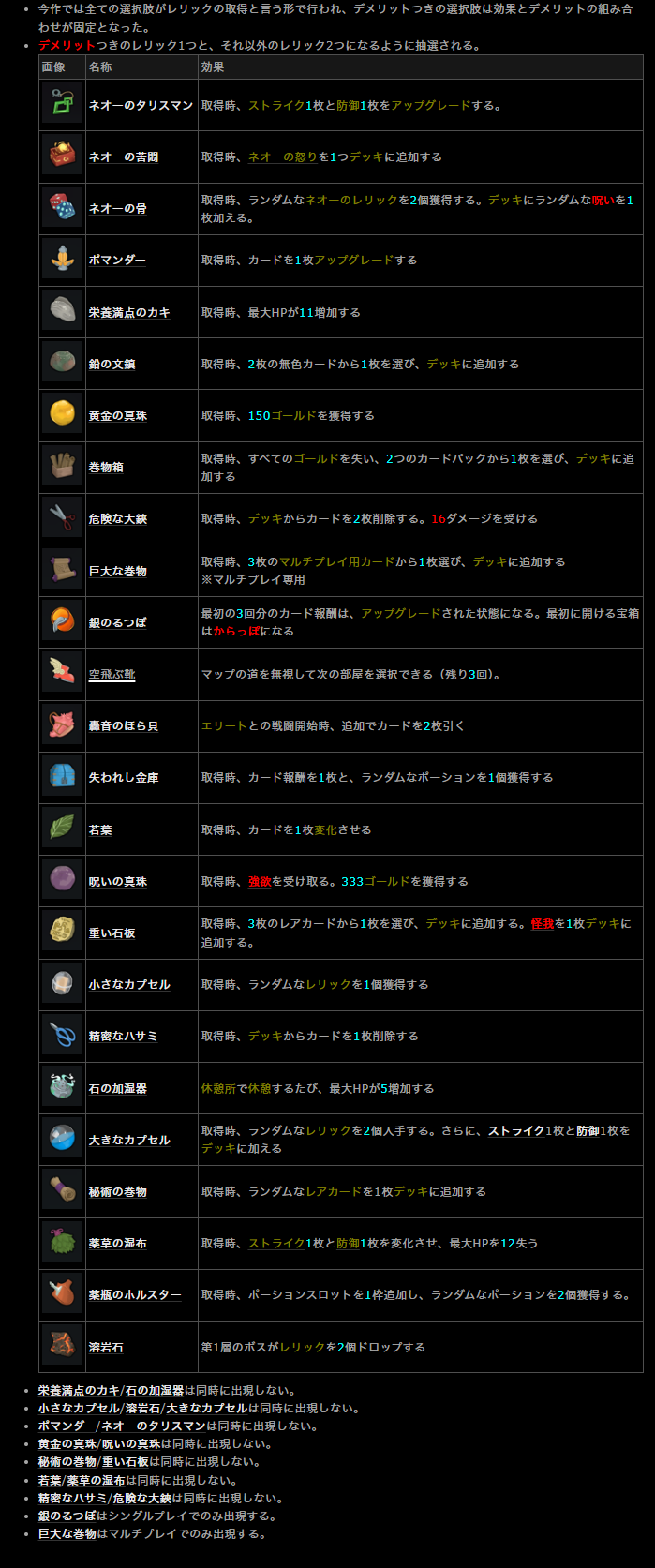Open the 失われし金庫 link

pos(123,778)
